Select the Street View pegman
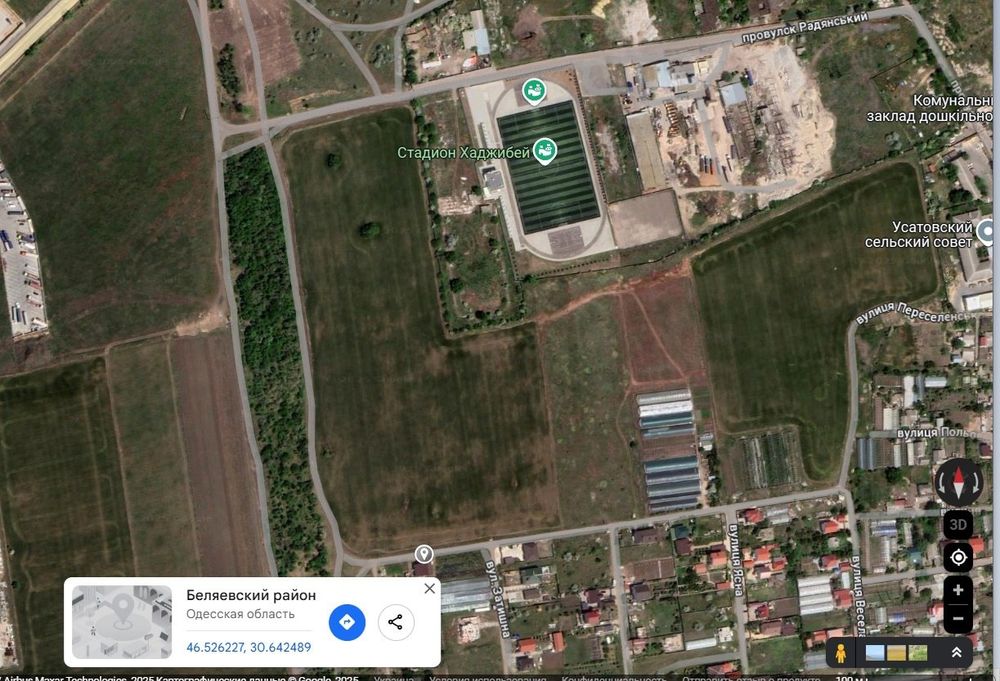This screenshot has height=681, width=1000. (x=841, y=654)
